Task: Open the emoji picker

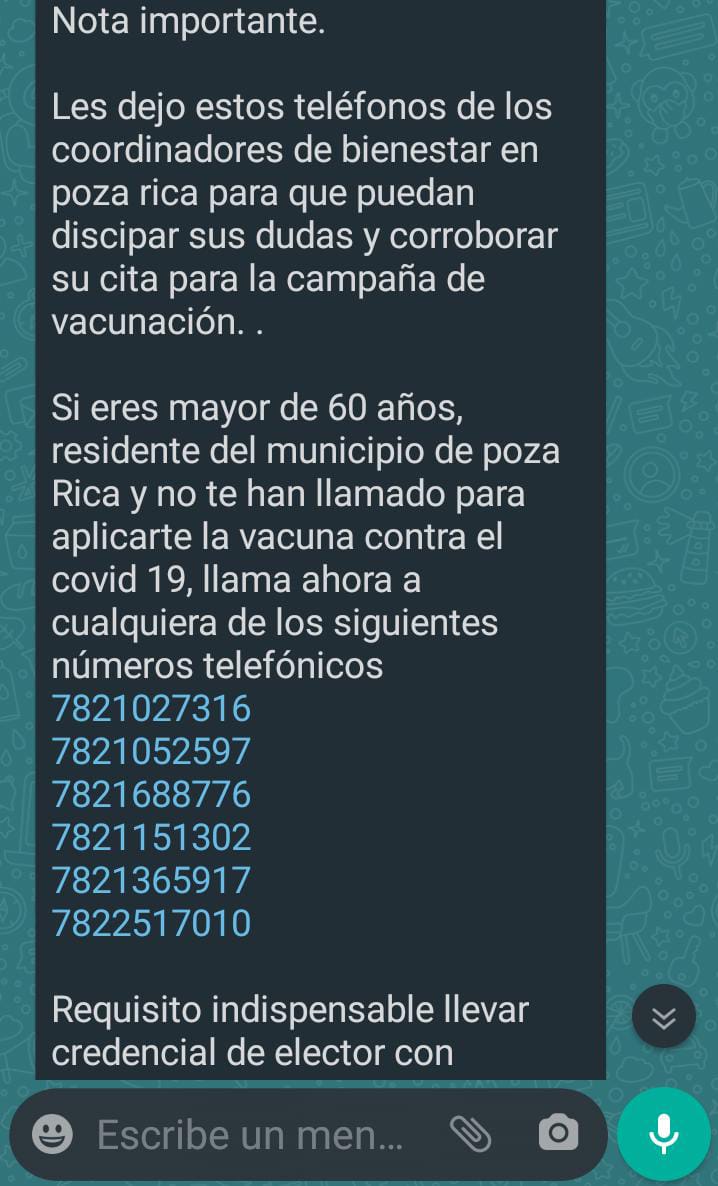Action: coord(52,1134)
